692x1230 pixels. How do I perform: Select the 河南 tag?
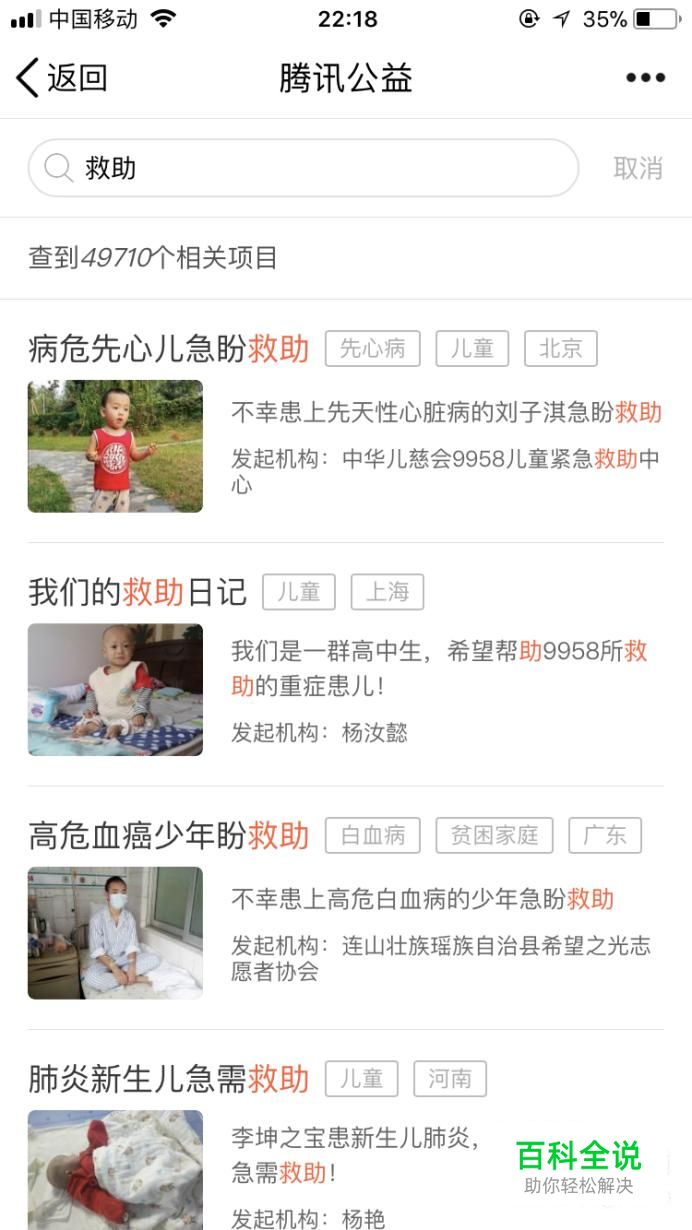point(450,1079)
